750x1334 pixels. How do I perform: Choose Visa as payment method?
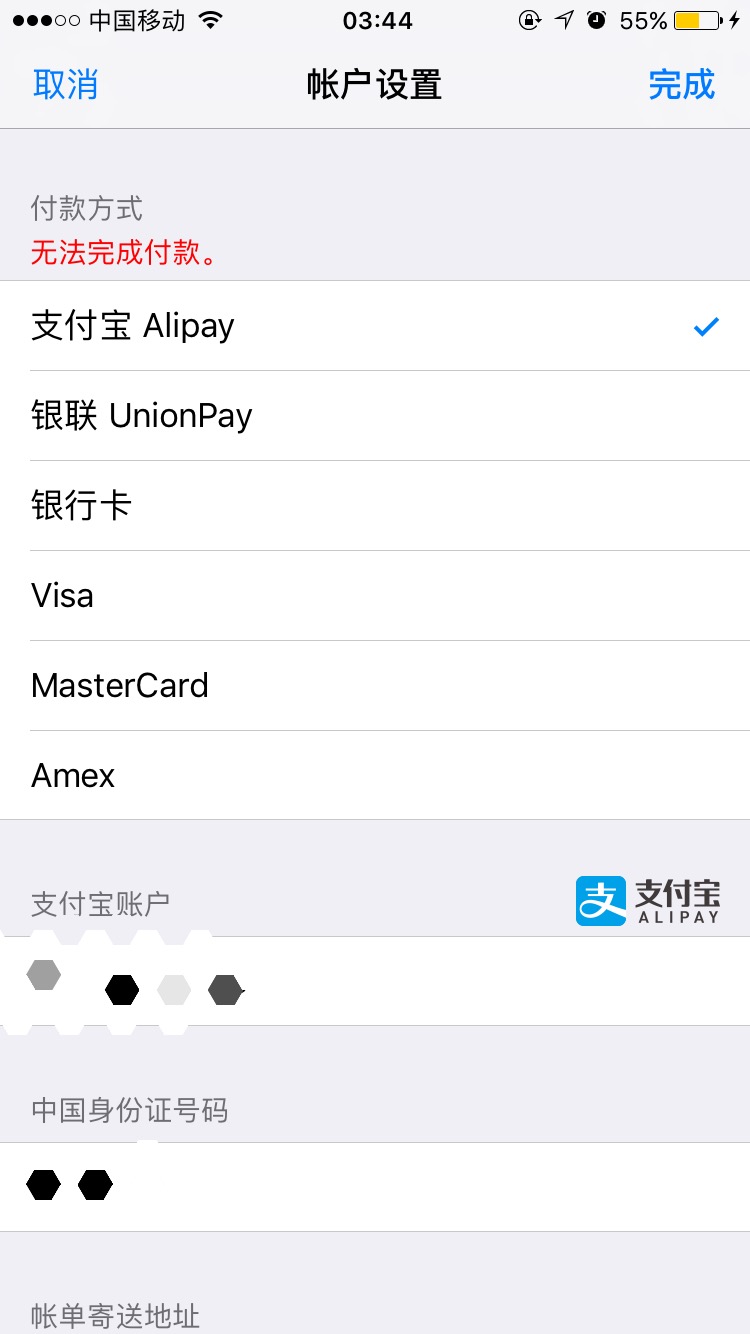[375, 596]
